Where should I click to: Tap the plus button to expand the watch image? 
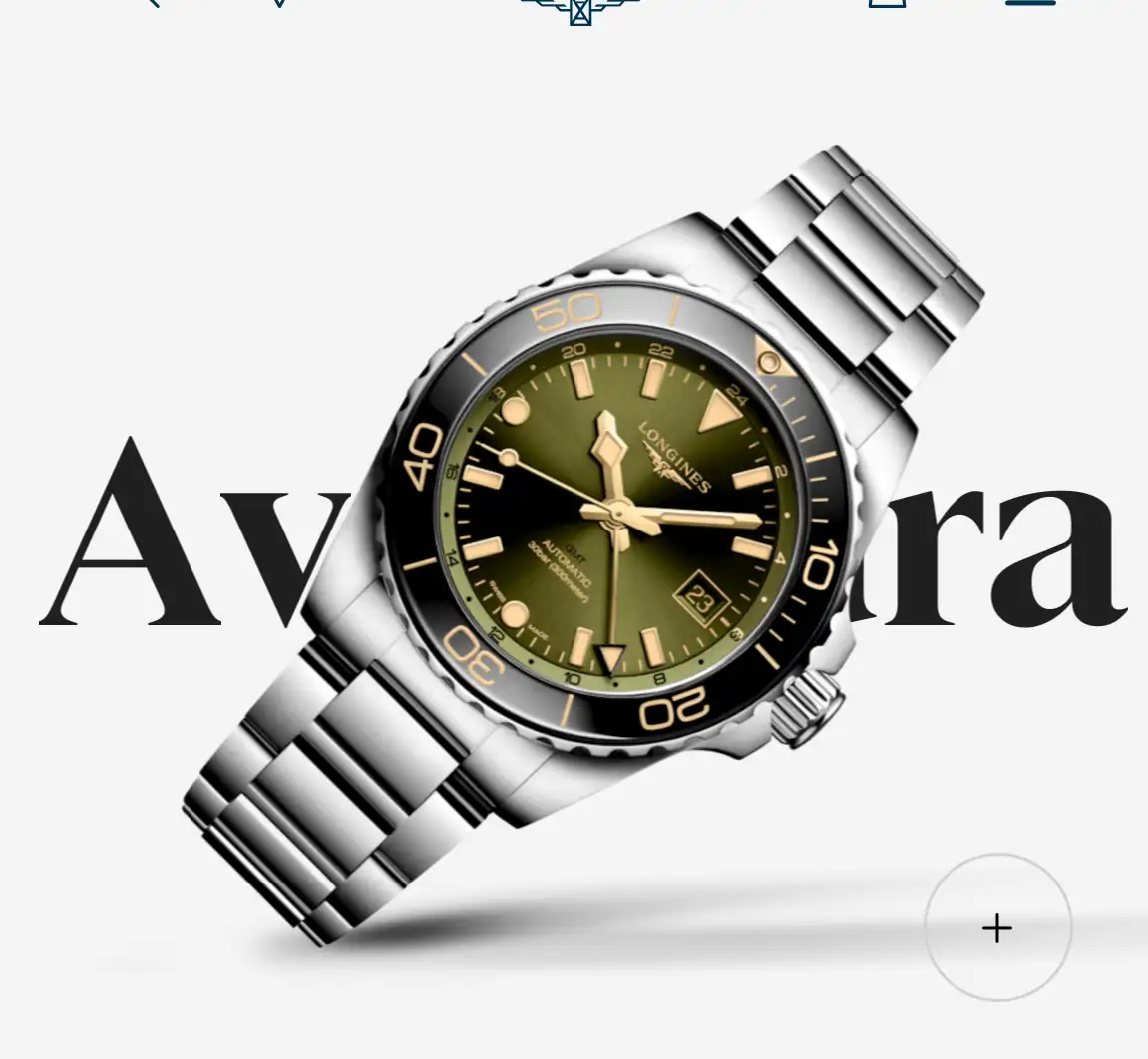(x=997, y=928)
